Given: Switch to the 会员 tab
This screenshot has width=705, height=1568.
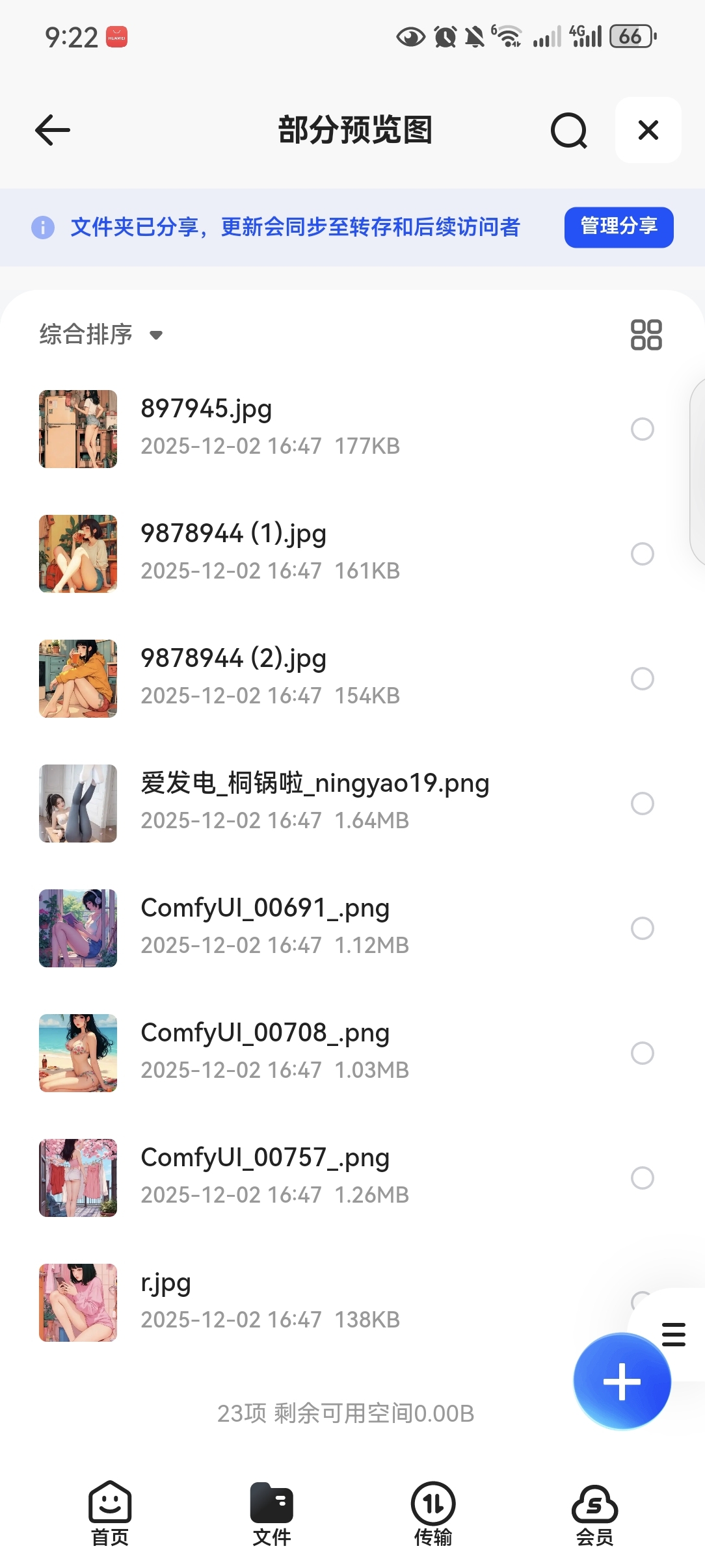Looking at the screenshot, I should coord(594,1513).
